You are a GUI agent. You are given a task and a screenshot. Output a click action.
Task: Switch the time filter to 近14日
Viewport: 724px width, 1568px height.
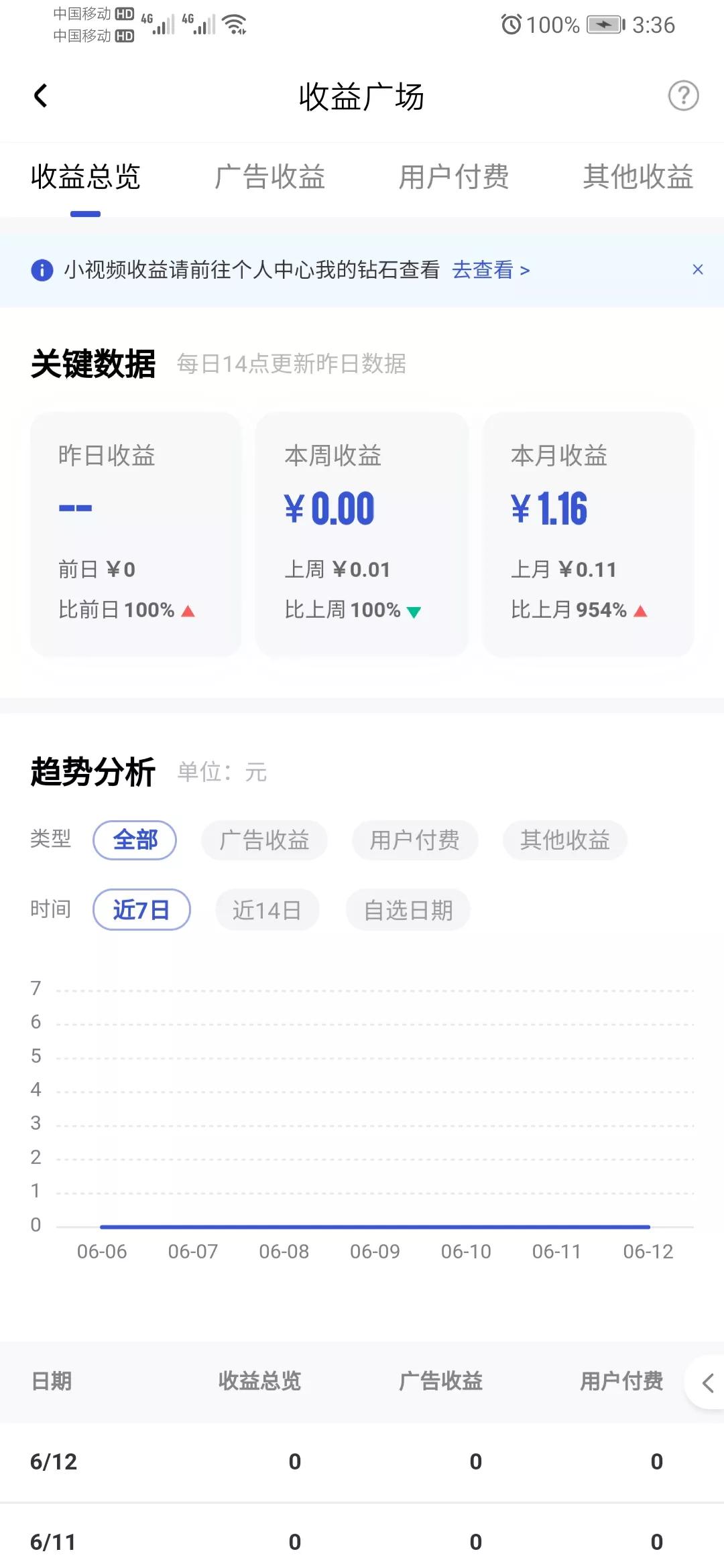coord(267,909)
